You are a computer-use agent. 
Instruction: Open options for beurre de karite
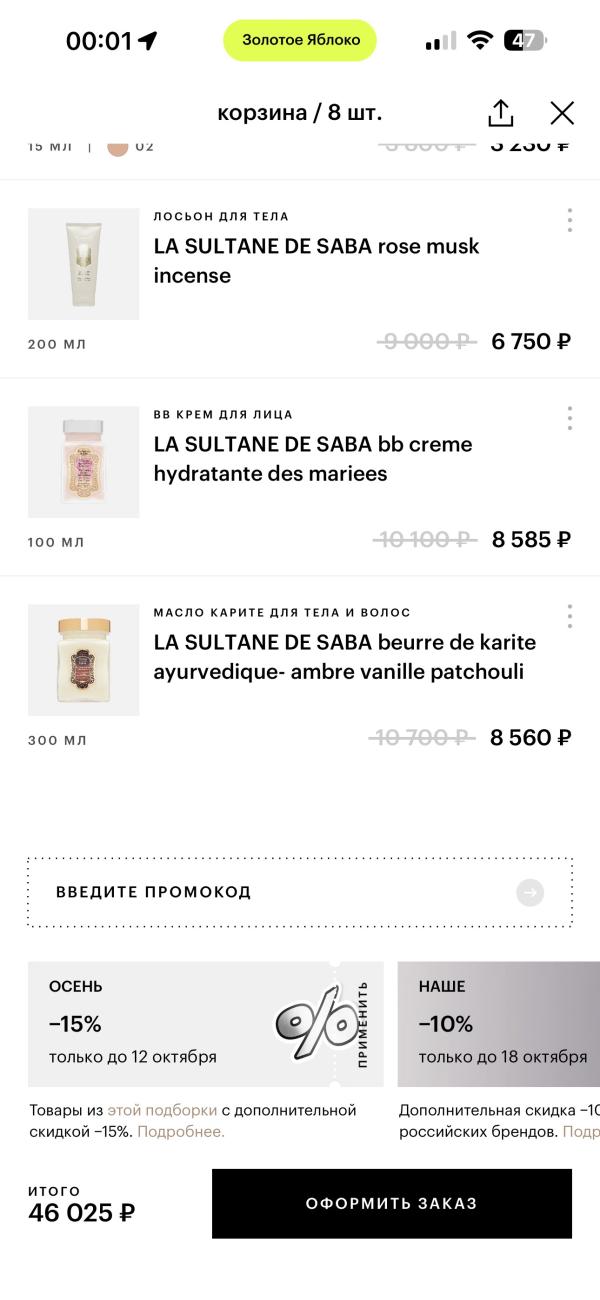[569, 616]
